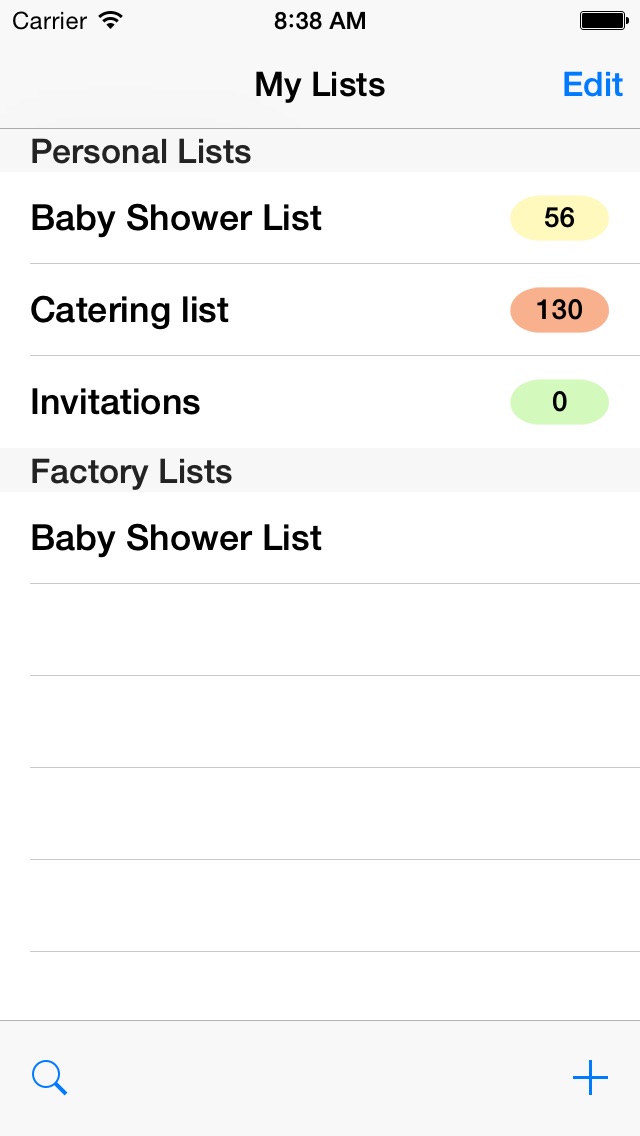Viewport: 640px width, 1136px height.
Task: Open the Catering list
Action: 320,310
